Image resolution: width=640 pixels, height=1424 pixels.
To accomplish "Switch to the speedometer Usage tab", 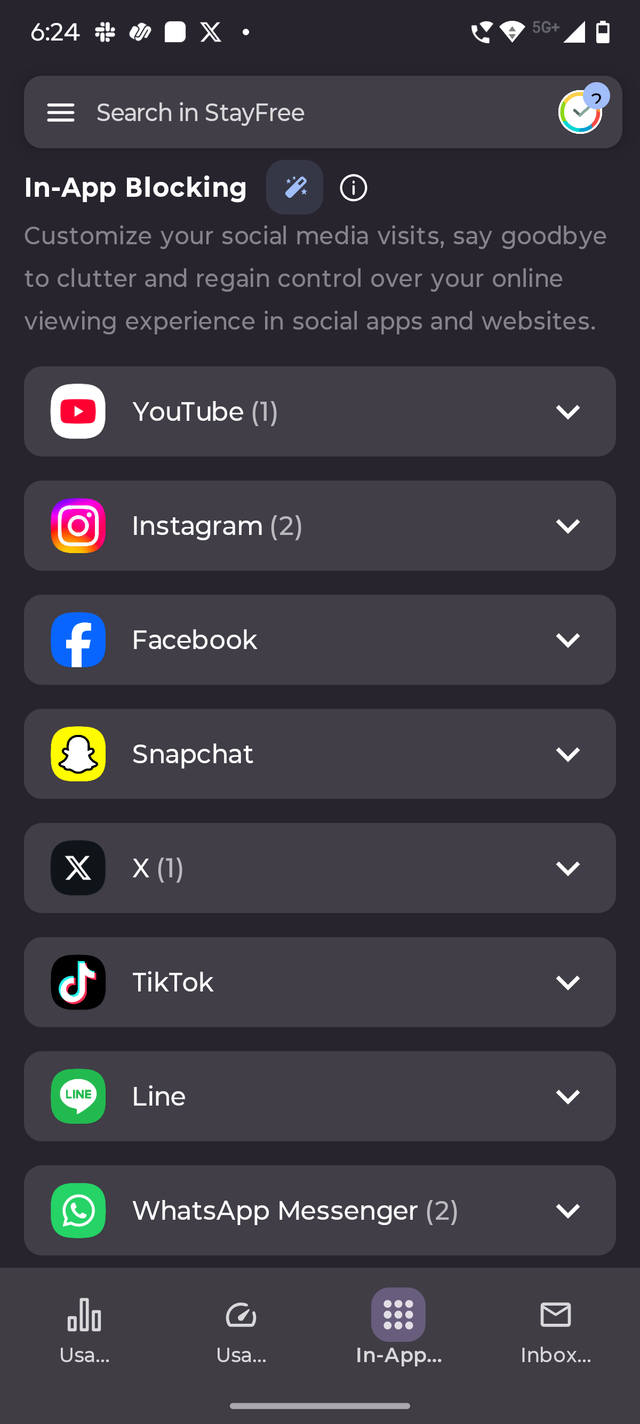I will pos(241,1328).
